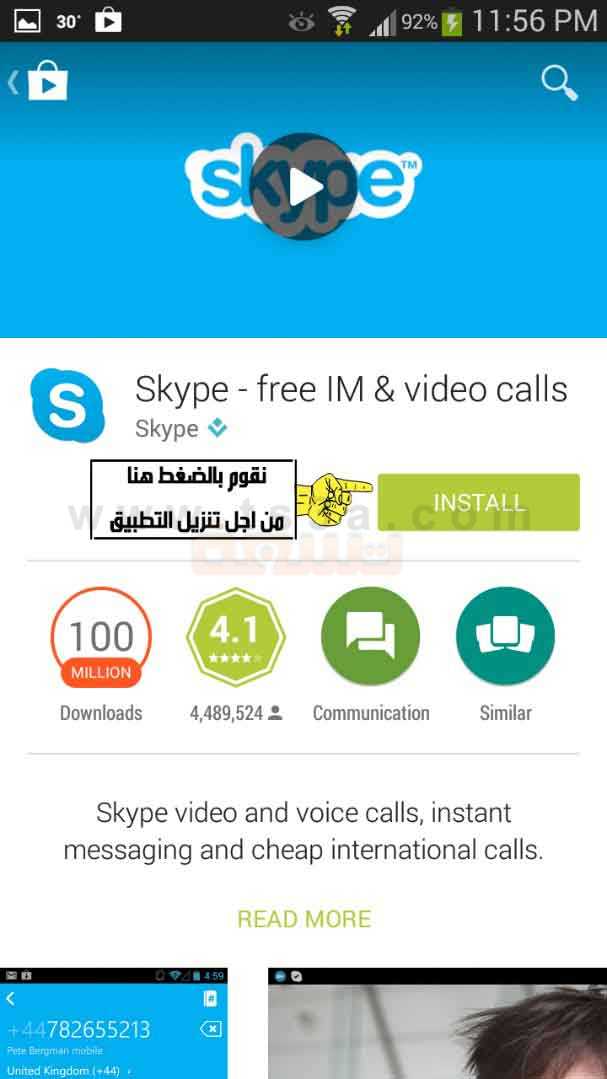This screenshot has height=1079, width=607.
Task: Expand description with Read More
Action: click(x=304, y=919)
